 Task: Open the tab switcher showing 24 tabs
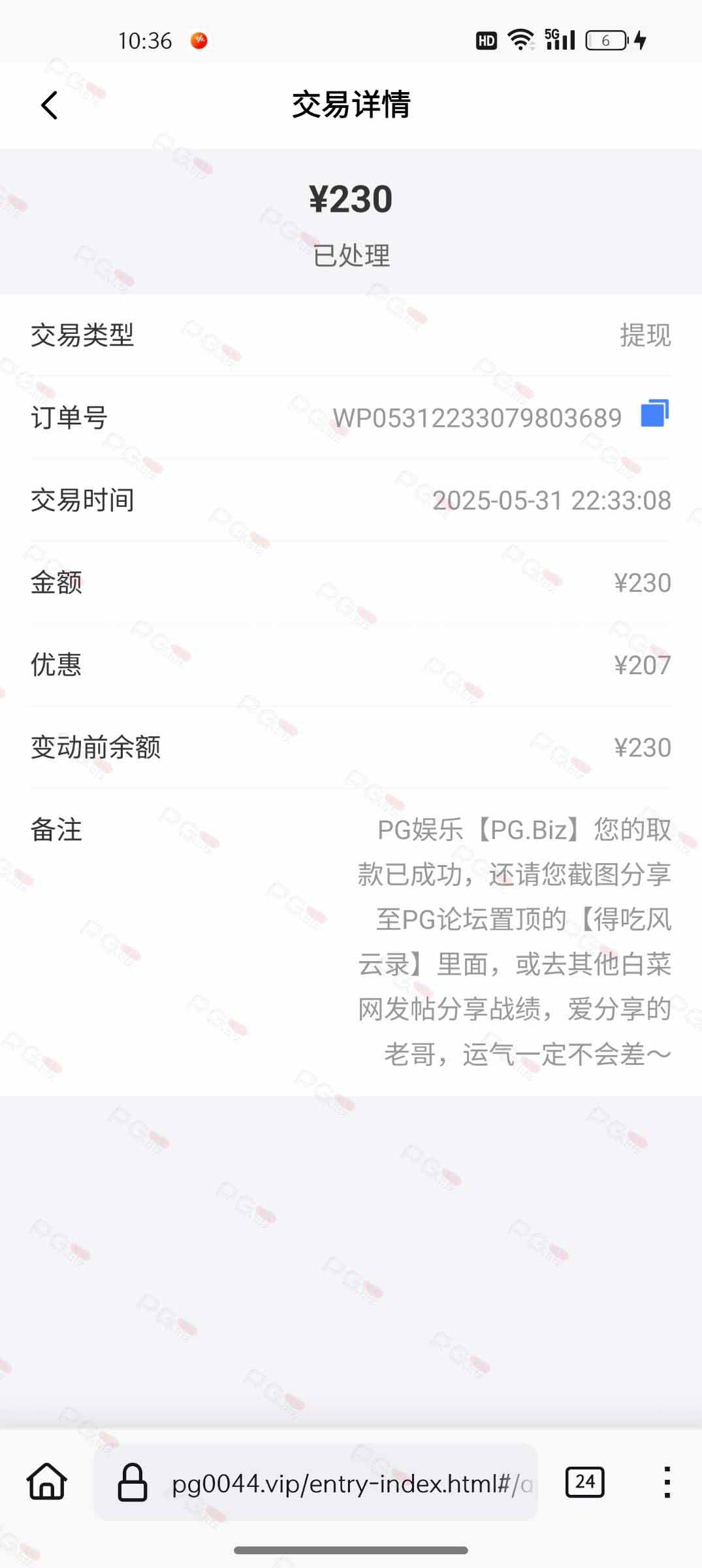click(x=584, y=1481)
